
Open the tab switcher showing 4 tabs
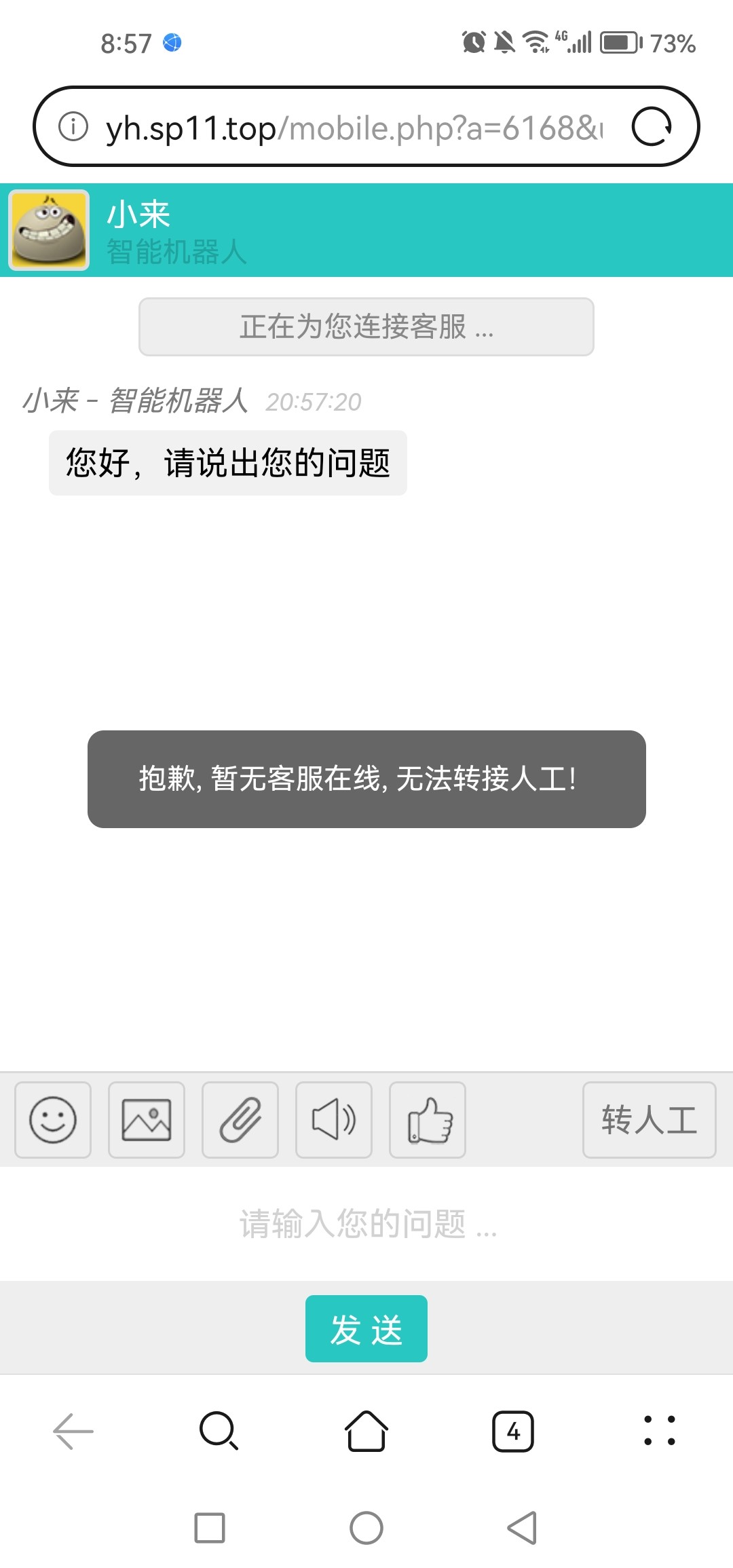(x=513, y=1431)
